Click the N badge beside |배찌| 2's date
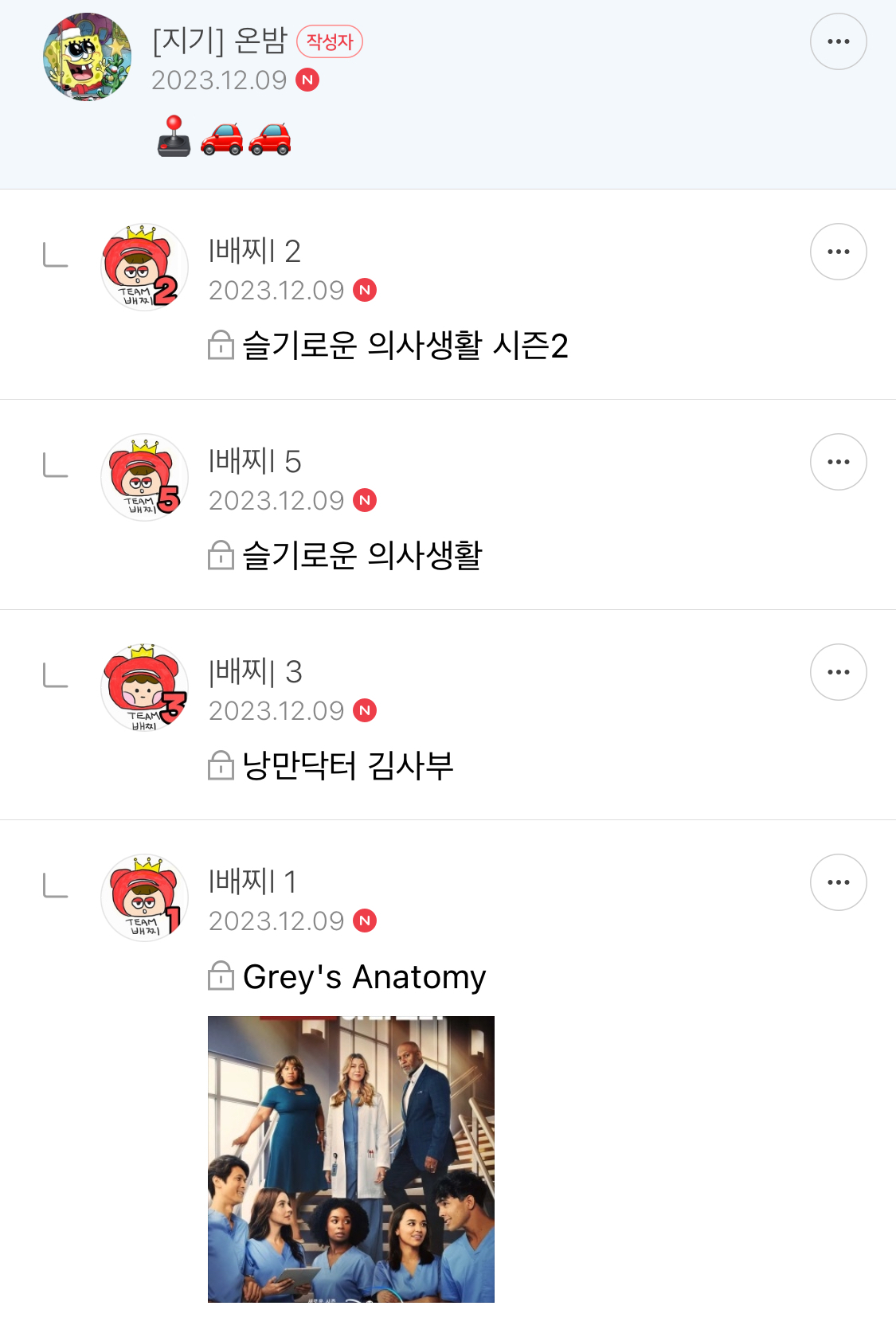896x1337 pixels. (x=366, y=290)
